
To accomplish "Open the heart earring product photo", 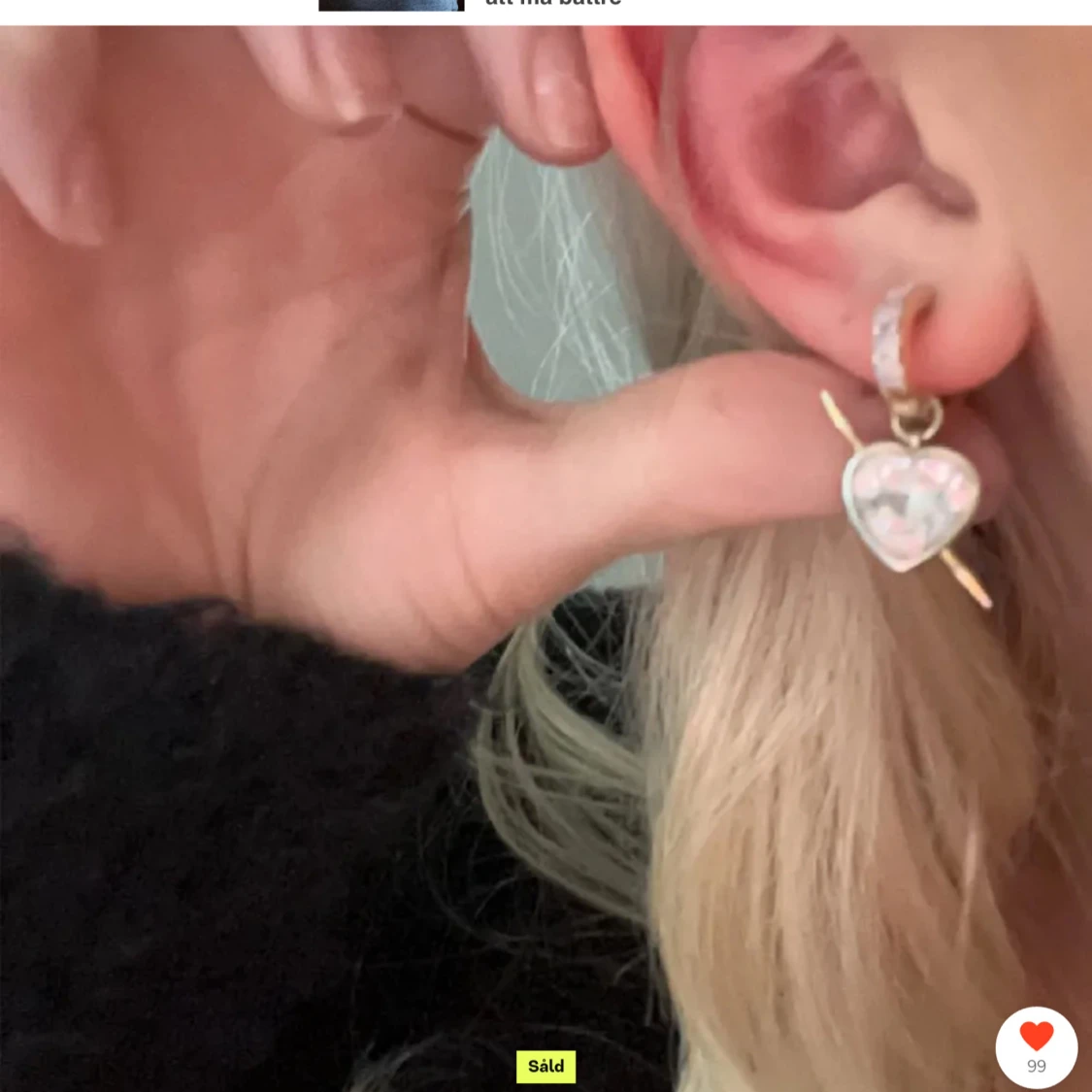I will [x=544, y=544].
